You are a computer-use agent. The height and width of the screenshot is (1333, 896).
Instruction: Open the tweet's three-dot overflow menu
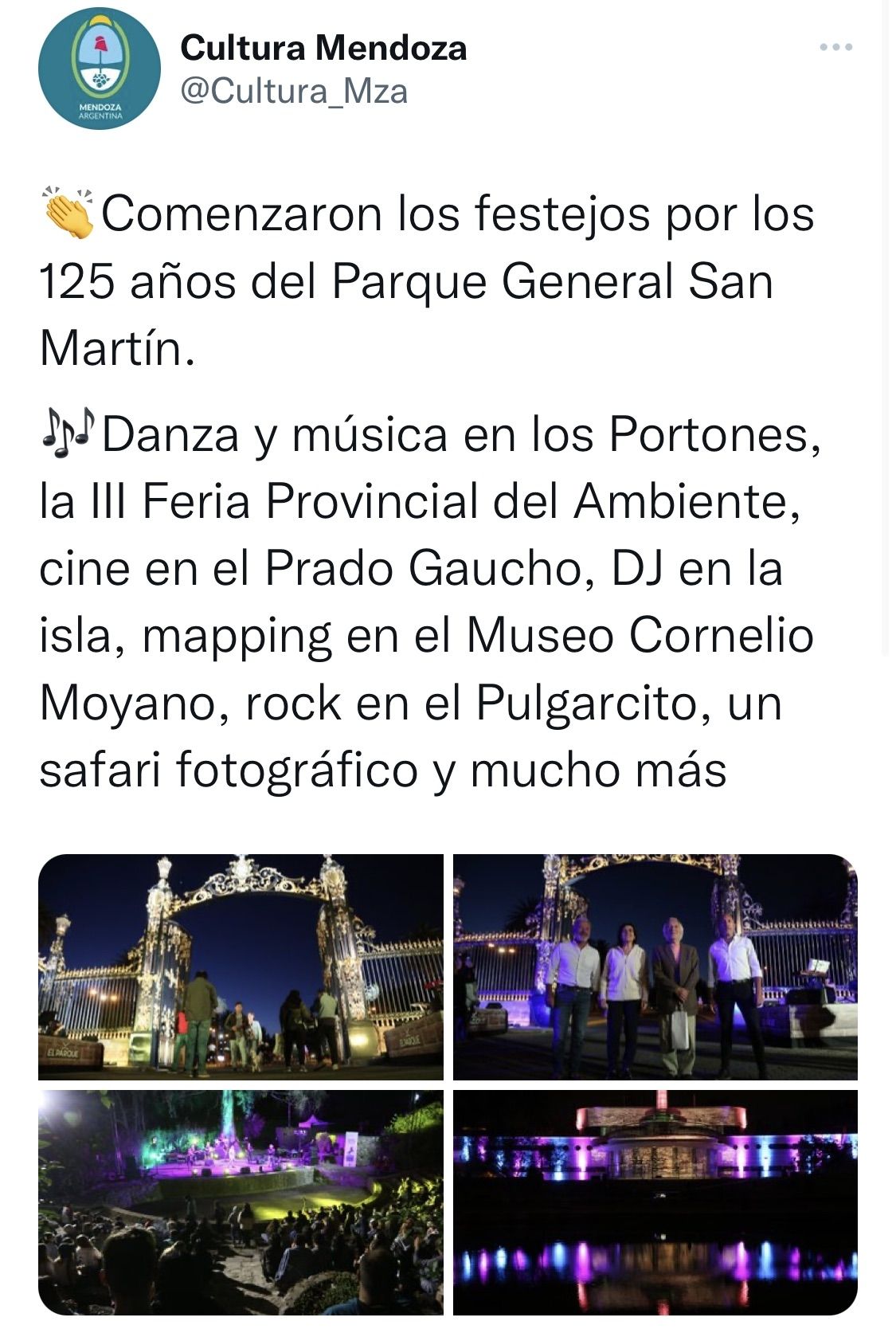pos(836,48)
